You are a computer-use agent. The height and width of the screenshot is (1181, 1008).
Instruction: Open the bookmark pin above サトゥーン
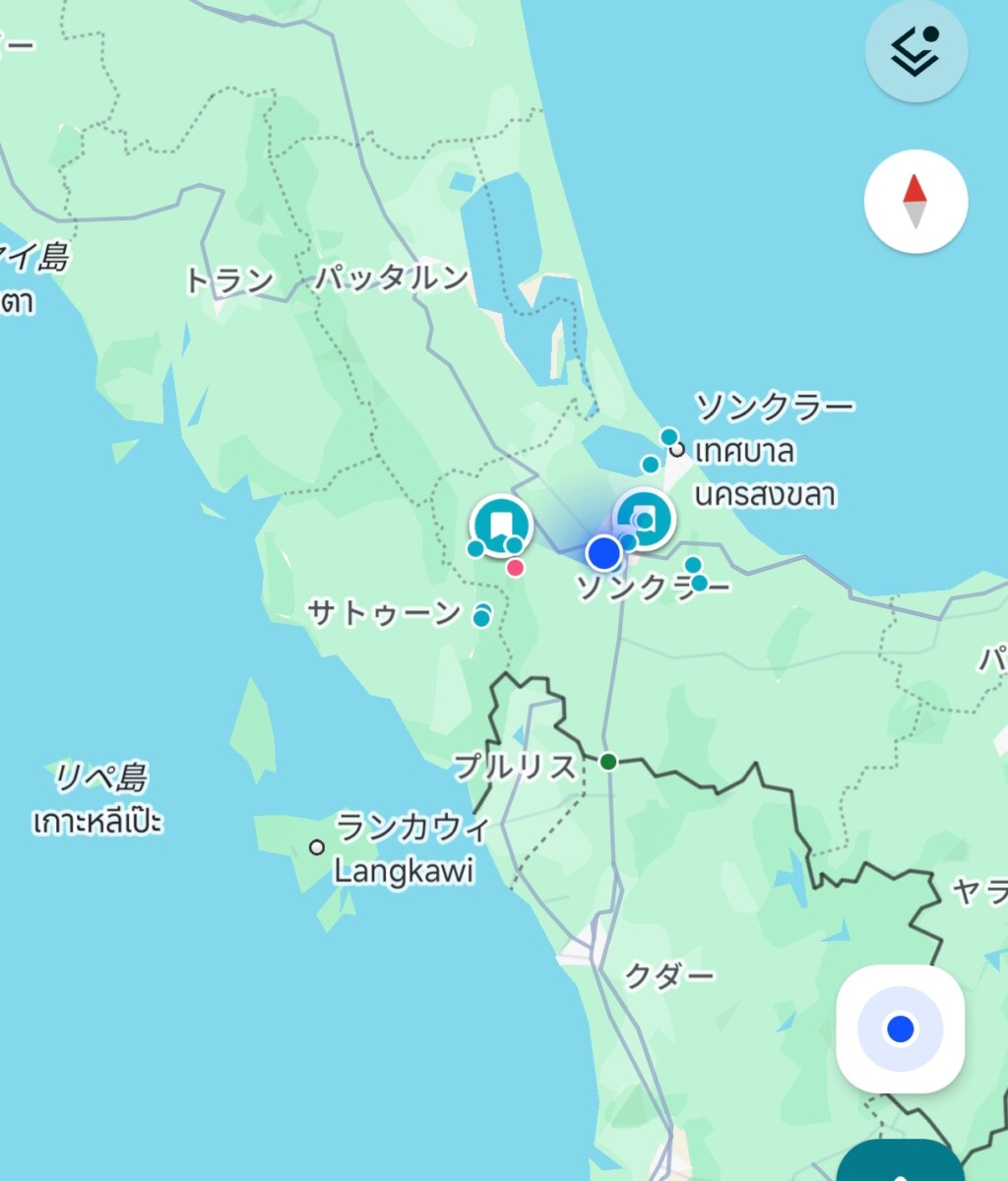coord(501,525)
